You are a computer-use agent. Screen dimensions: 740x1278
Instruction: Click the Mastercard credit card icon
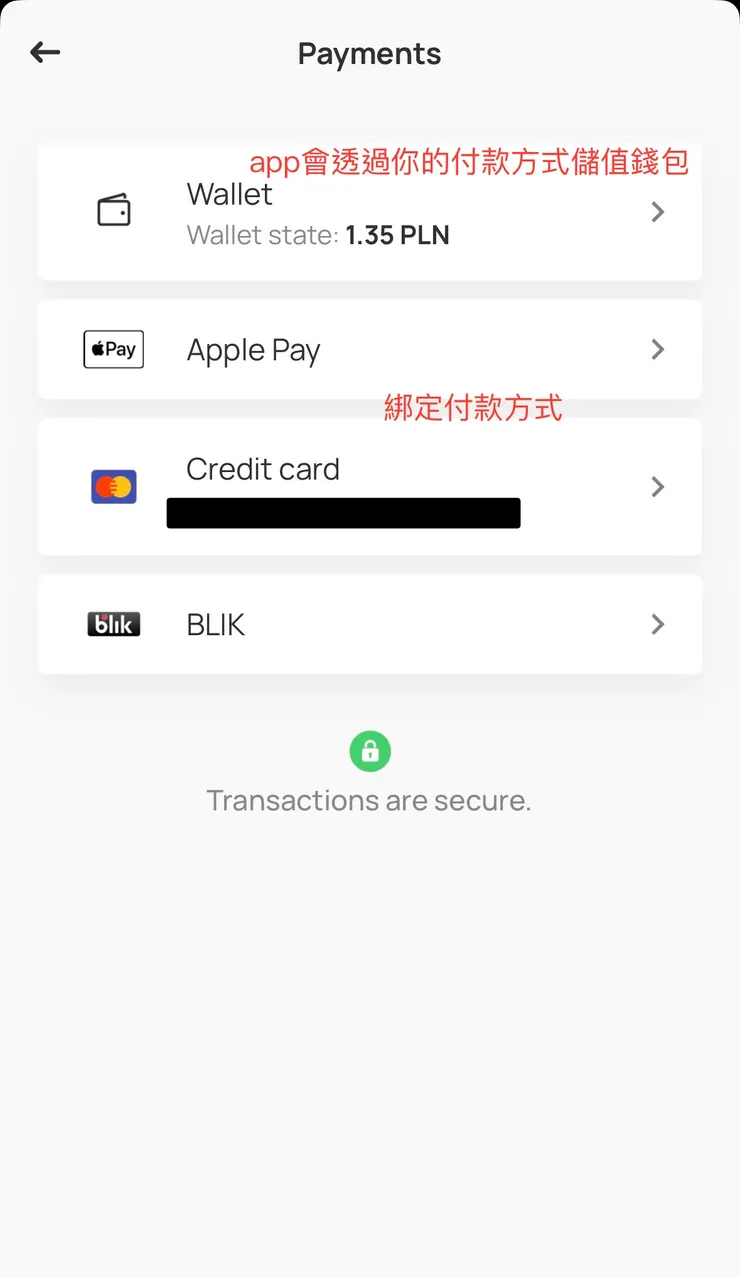click(113, 487)
